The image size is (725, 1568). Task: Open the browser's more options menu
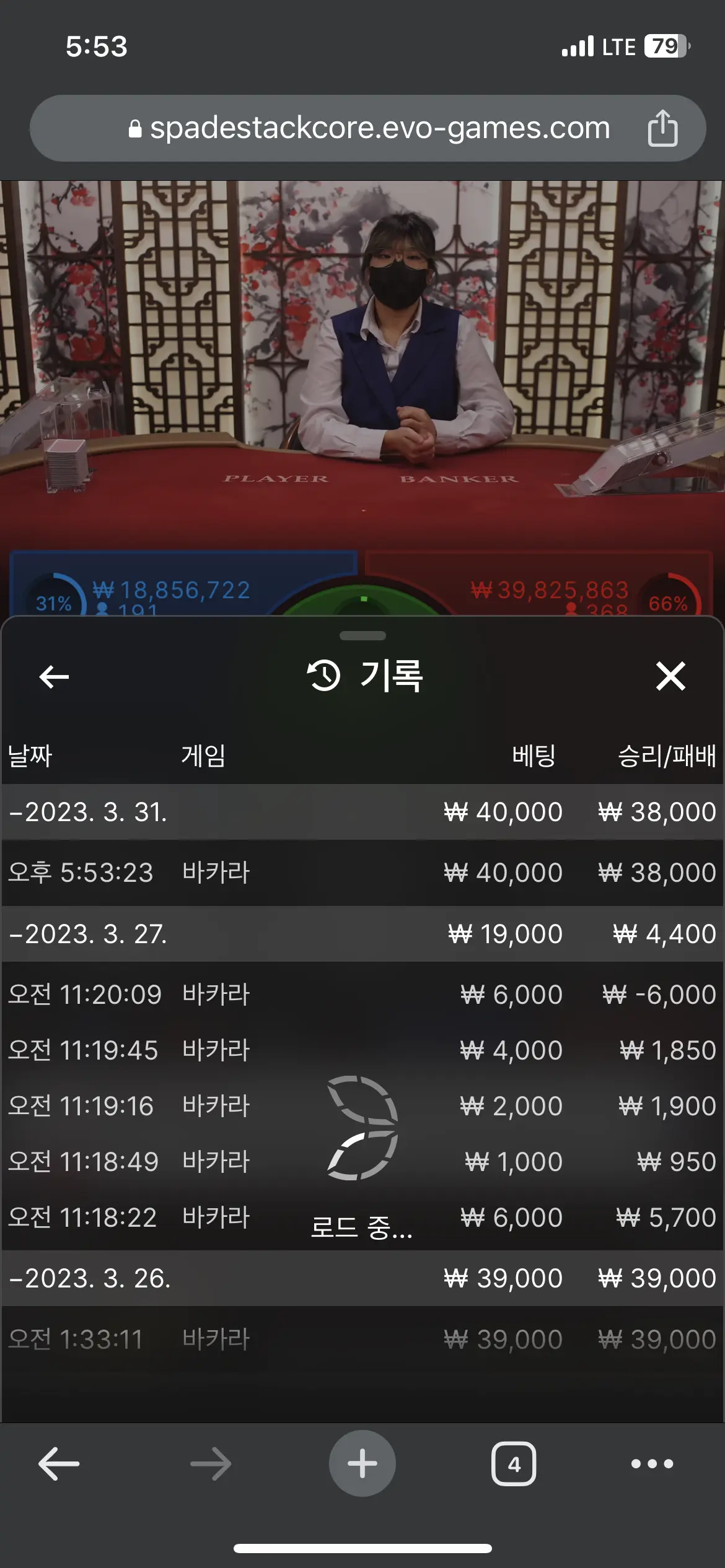[x=652, y=1464]
